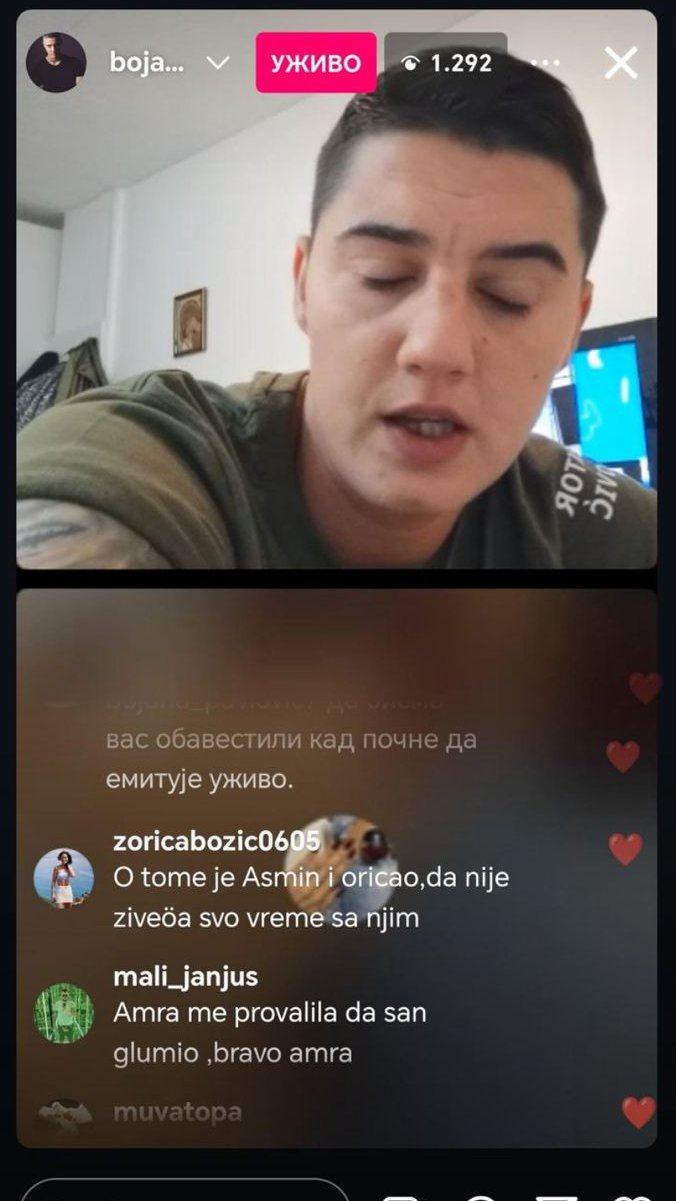Tap zoricabozic0605's avatar
The width and height of the screenshot is (676, 1201).
tap(64, 878)
